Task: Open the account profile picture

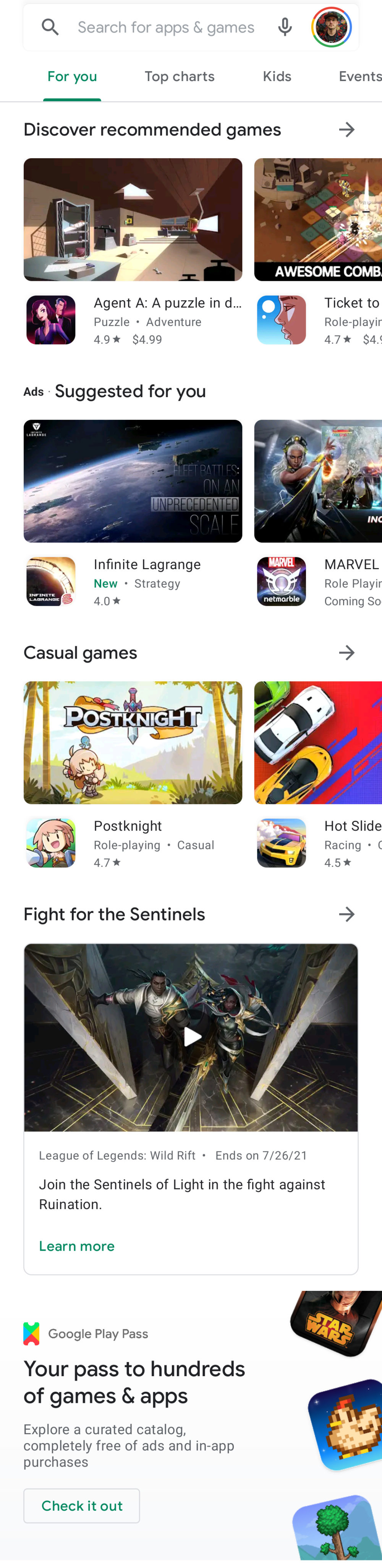Action: click(331, 28)
